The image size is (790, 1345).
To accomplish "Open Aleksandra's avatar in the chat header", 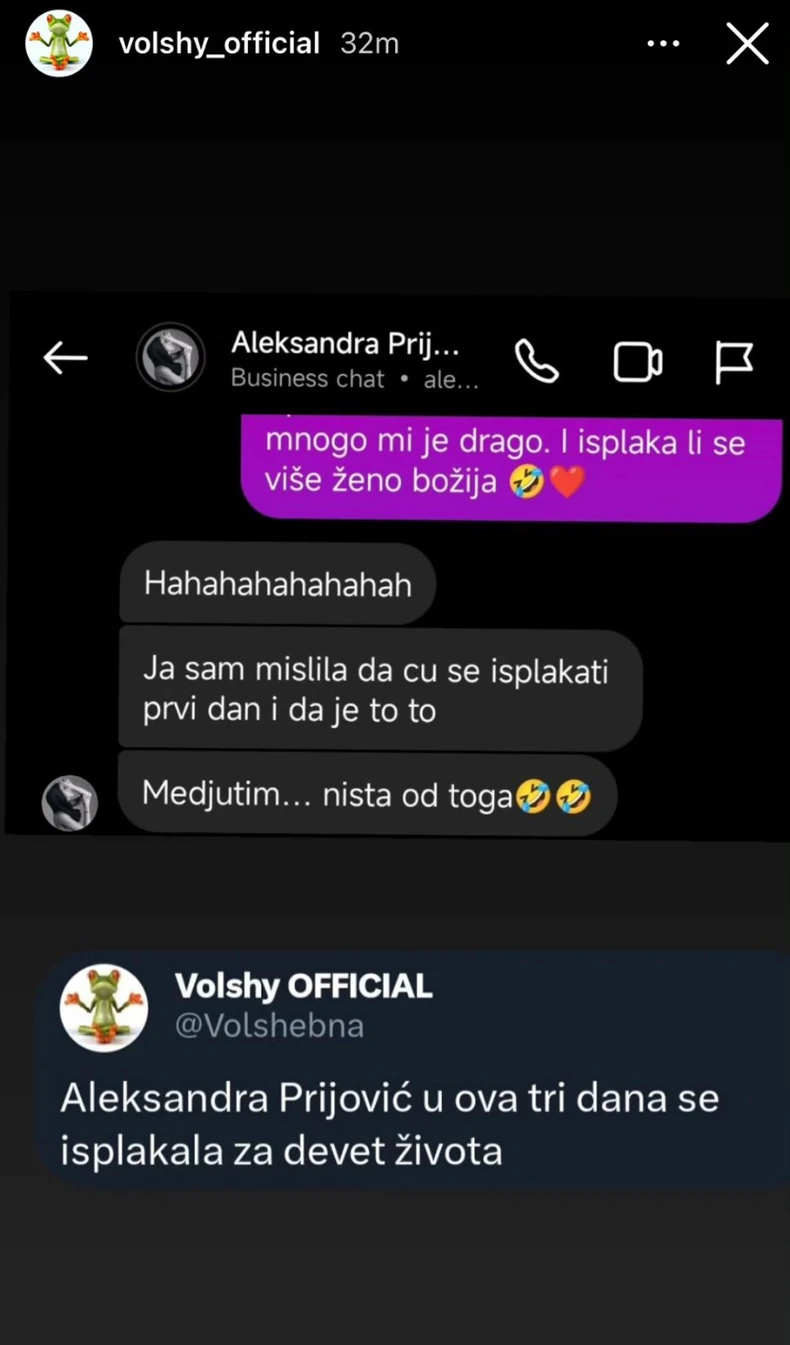I will tap(170, 357).
